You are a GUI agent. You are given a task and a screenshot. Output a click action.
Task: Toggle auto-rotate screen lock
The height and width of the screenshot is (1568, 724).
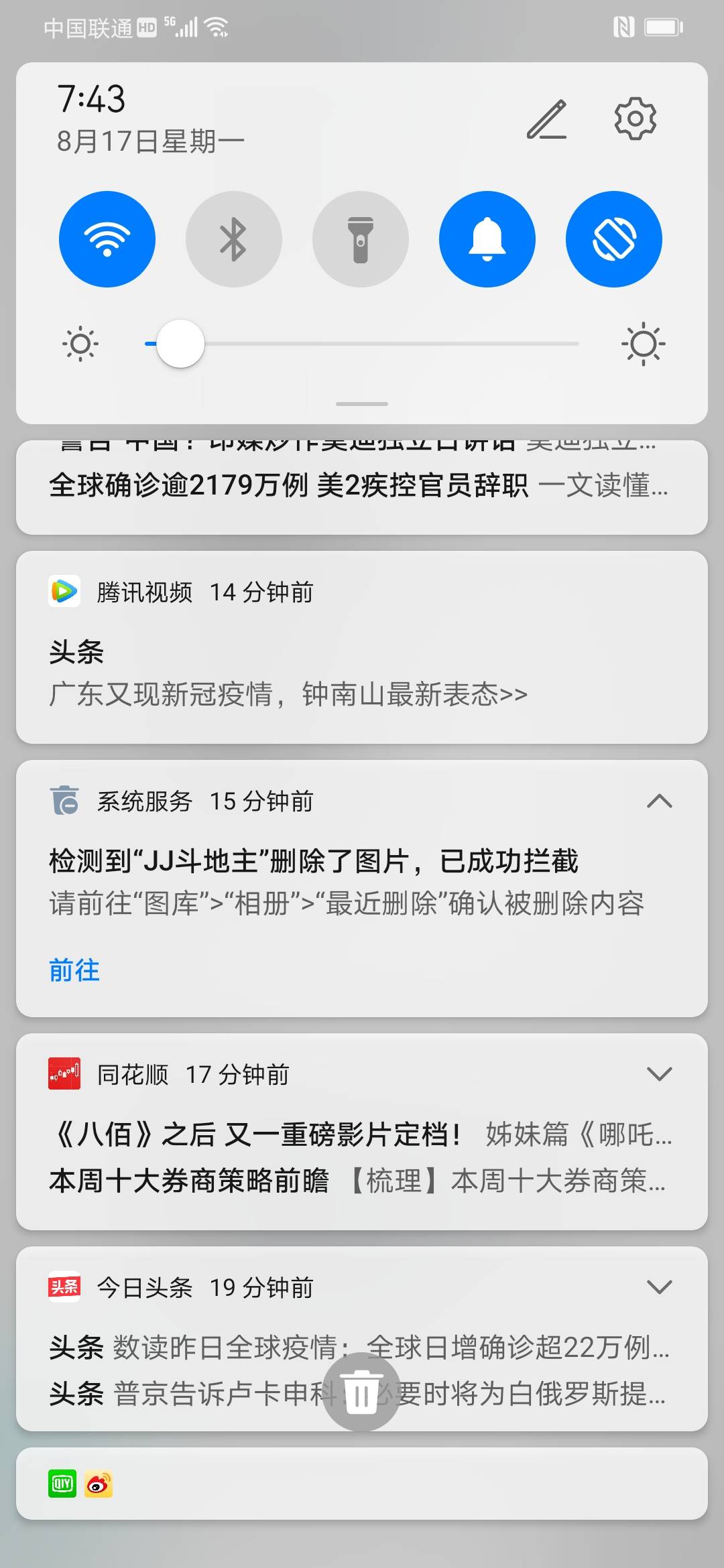[x=614, y=239]
